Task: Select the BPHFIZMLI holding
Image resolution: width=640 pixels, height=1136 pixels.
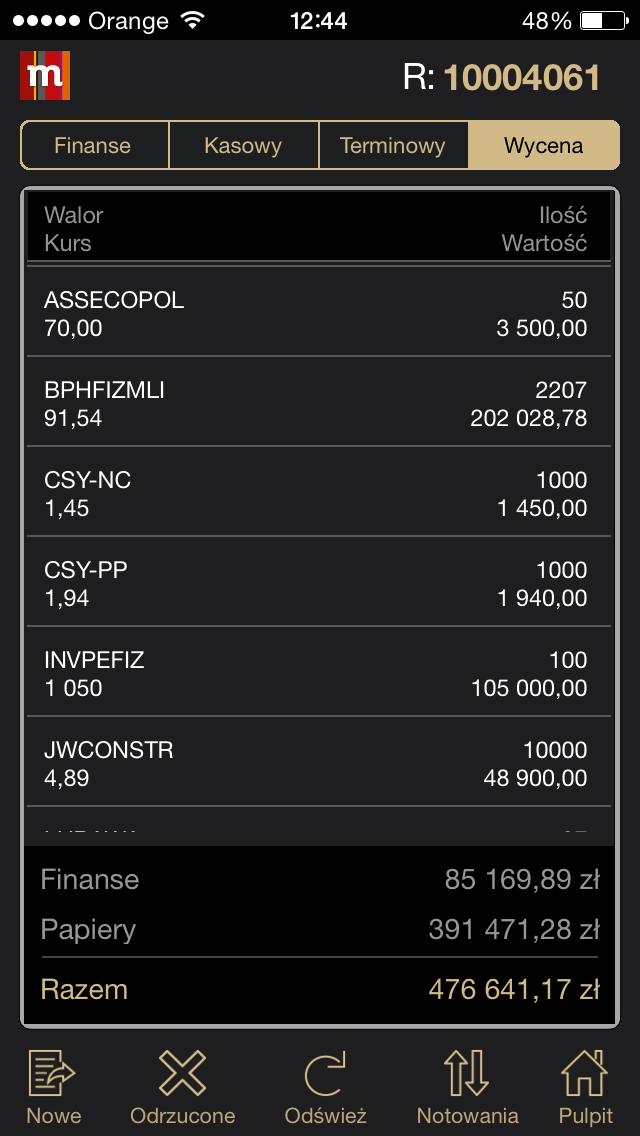Action: 318,404
